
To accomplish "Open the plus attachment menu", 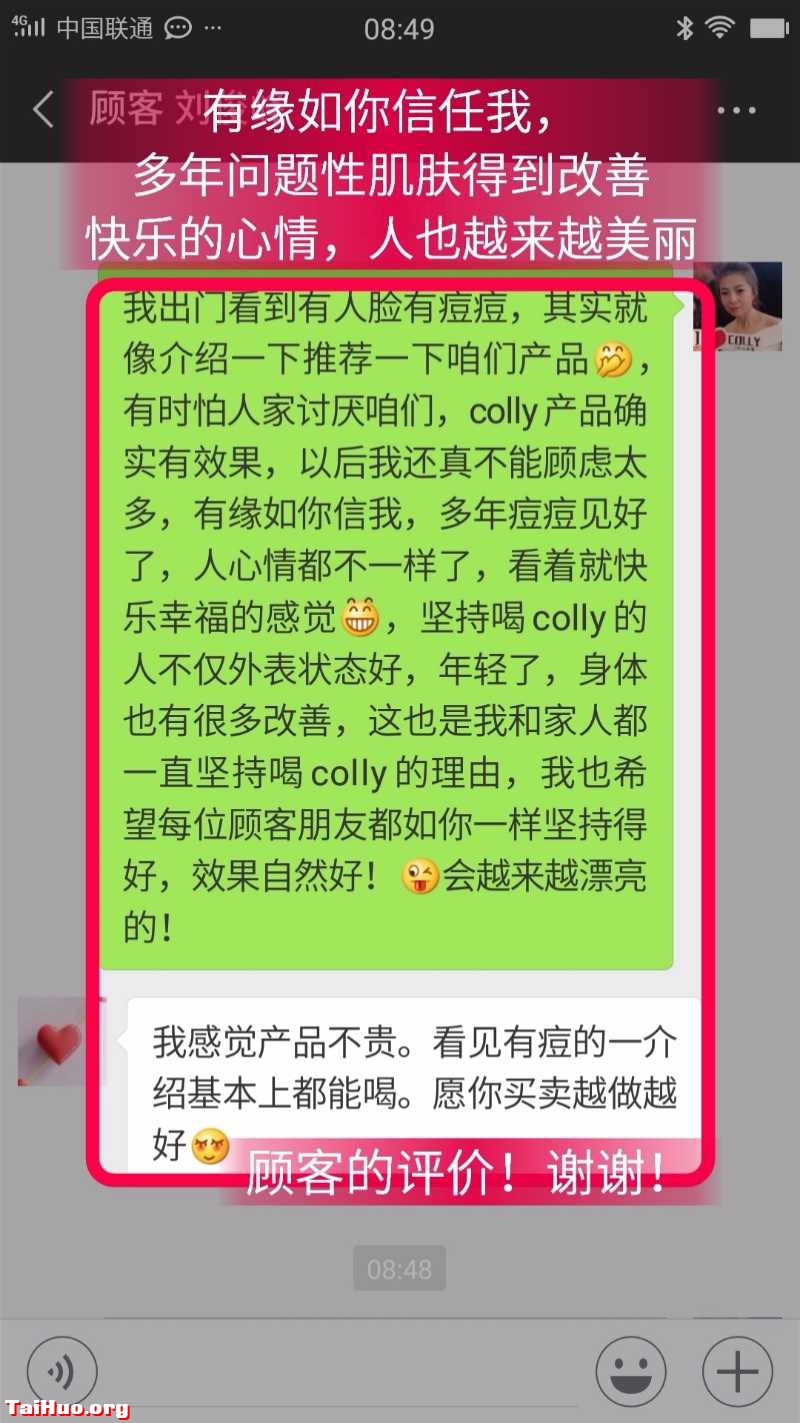I will [x=737, y=1371].
